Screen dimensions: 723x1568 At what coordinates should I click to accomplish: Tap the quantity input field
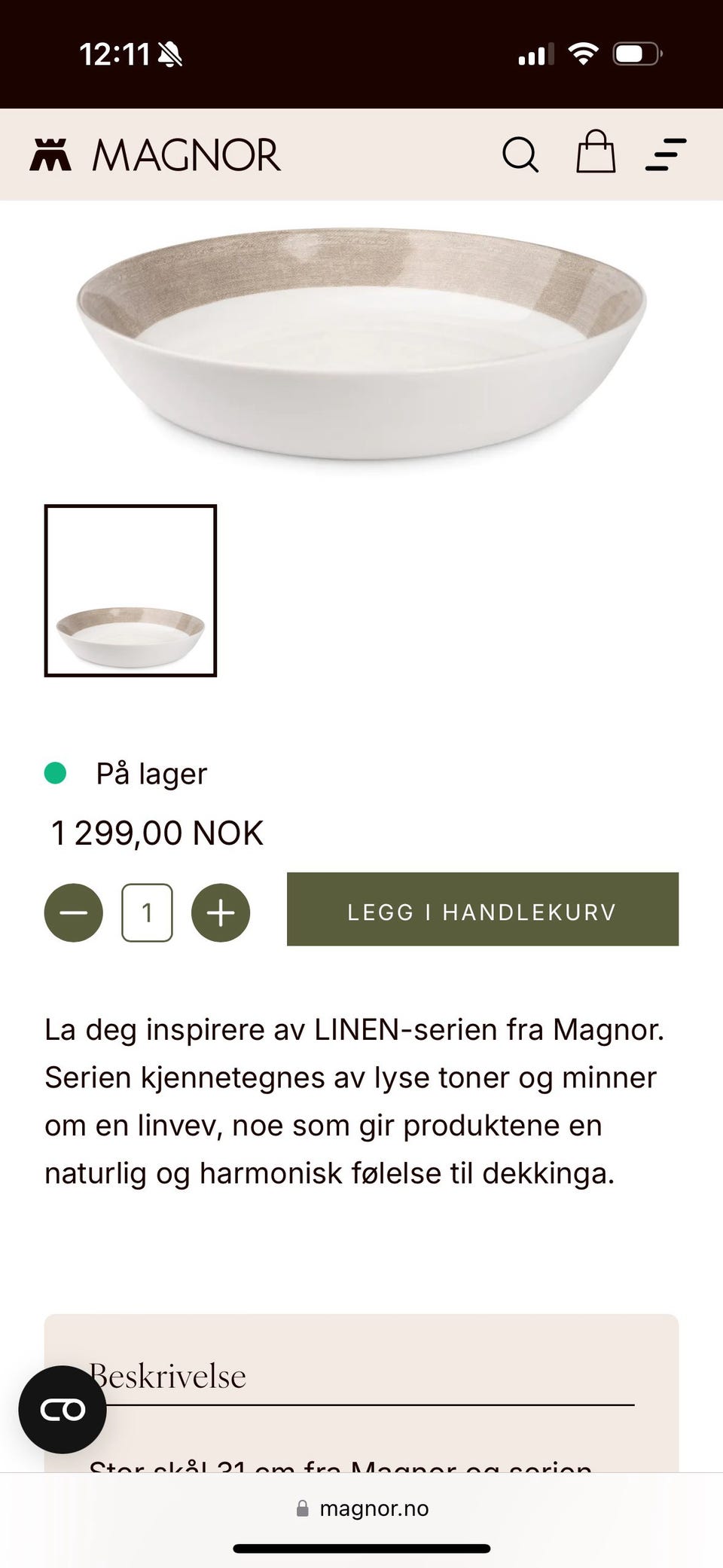pos(147,912)
